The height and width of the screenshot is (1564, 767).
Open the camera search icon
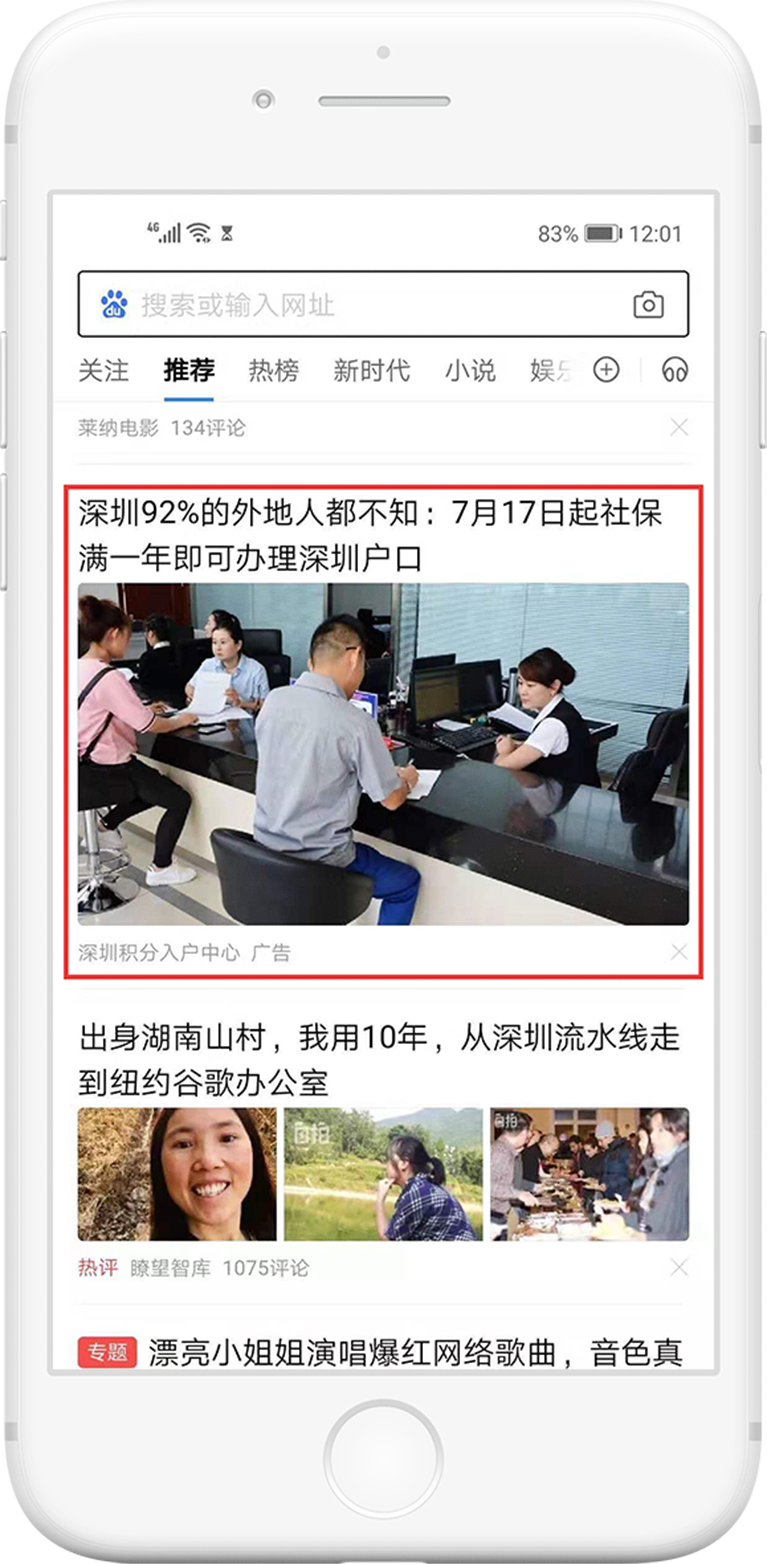click(648, 305)
